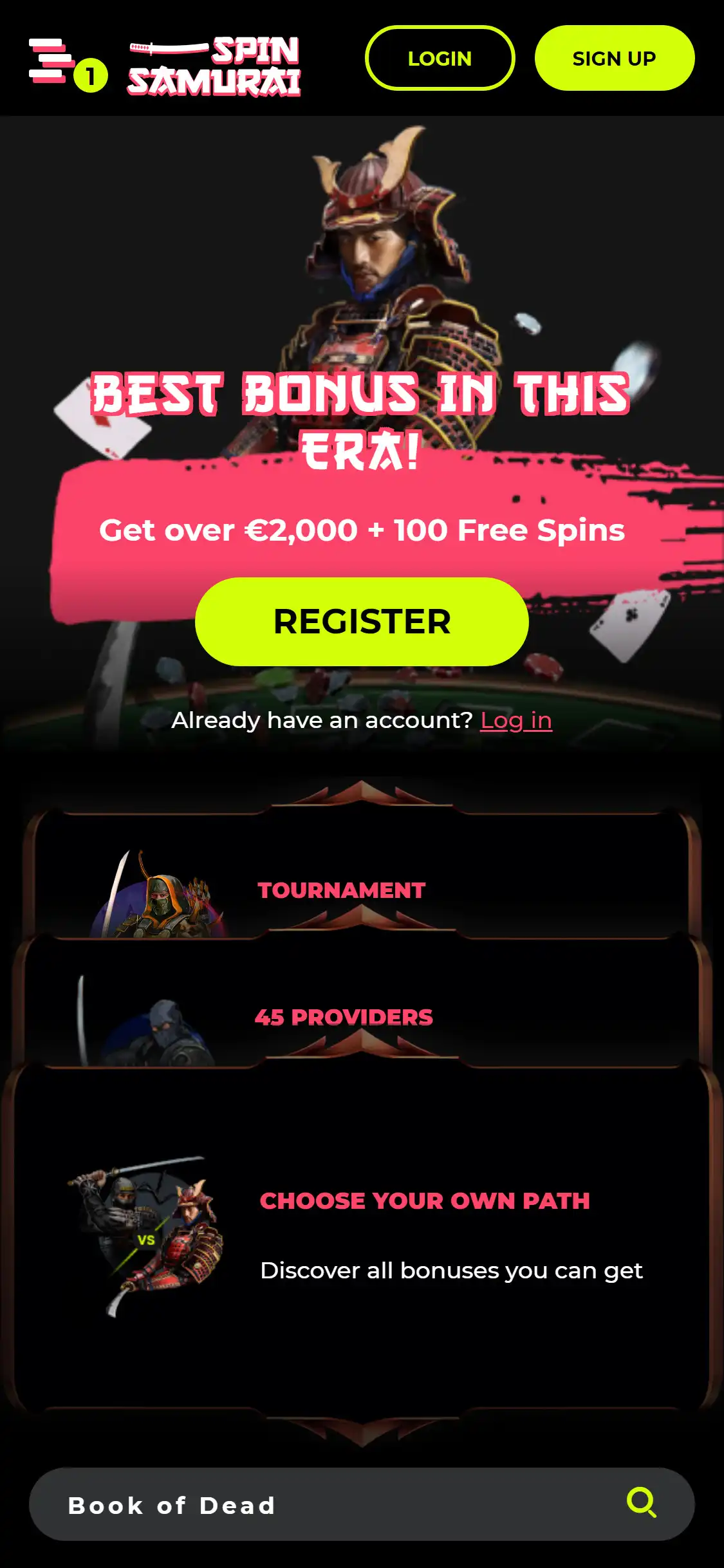Tap the SIGN UP button
This screenshot has width=724, height=1568.
tap(614, 59)
